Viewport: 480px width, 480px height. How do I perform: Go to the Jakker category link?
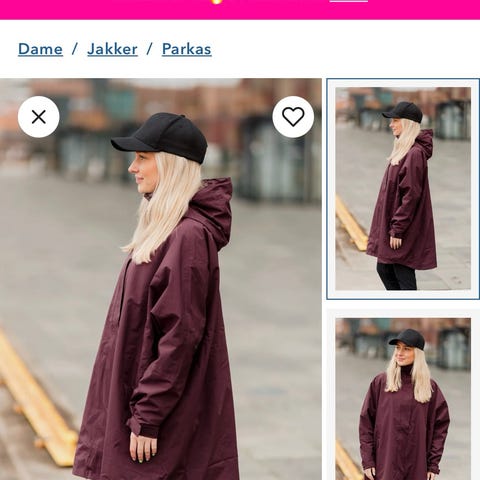coord(112,49)
